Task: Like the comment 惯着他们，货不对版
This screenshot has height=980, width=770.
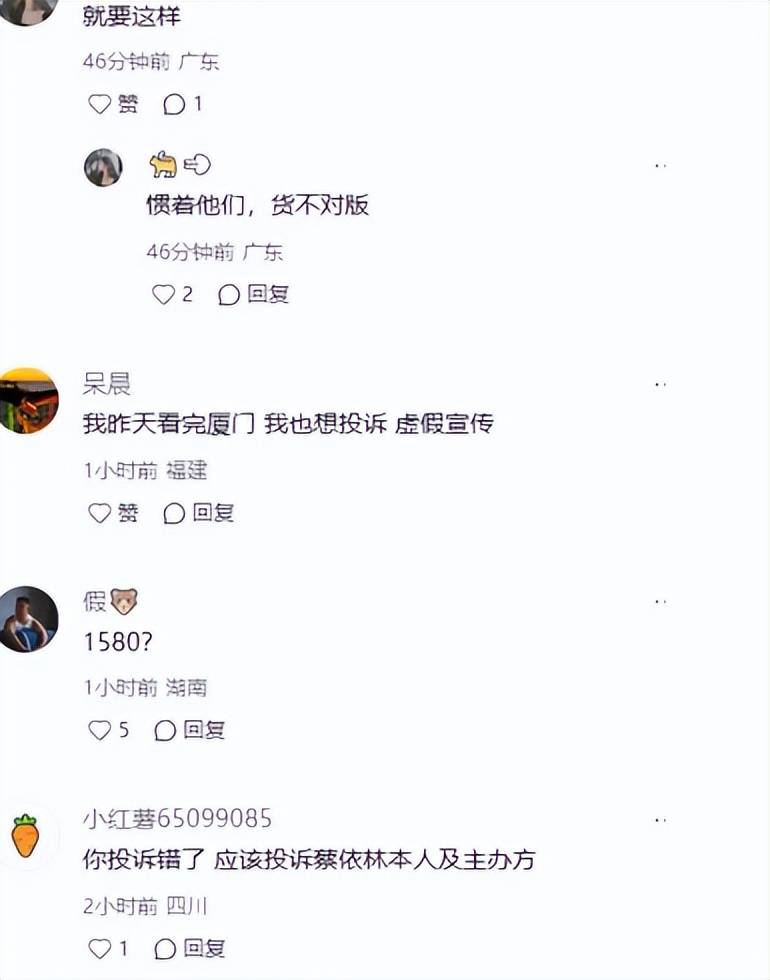Action: click(x=171, y=294)
